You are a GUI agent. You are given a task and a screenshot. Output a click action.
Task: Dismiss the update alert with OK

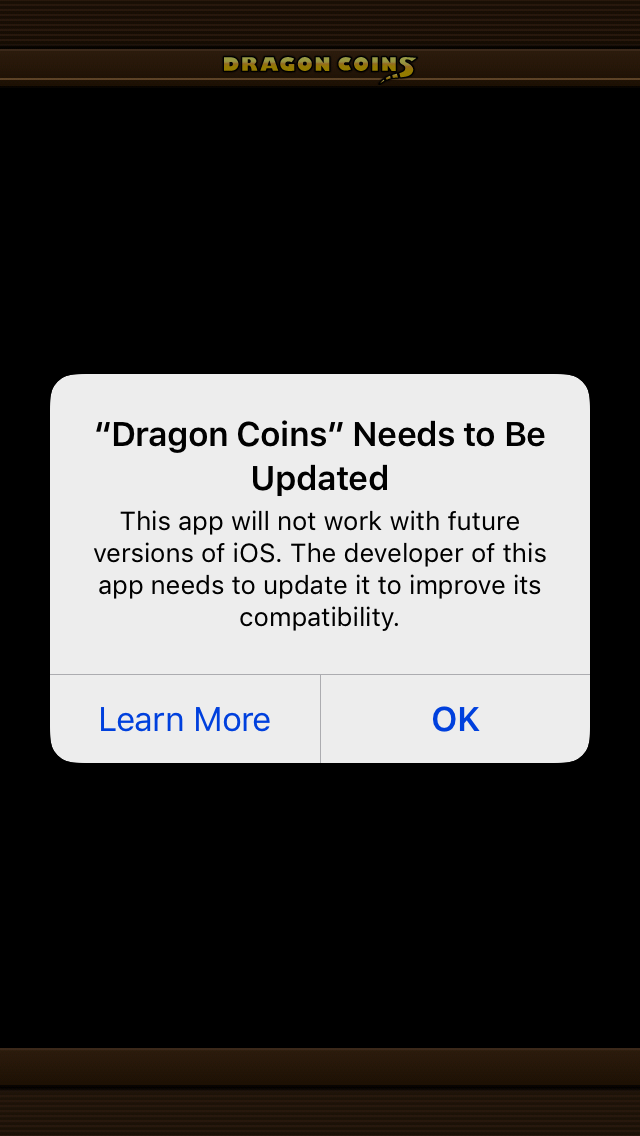tap(455, 719)
